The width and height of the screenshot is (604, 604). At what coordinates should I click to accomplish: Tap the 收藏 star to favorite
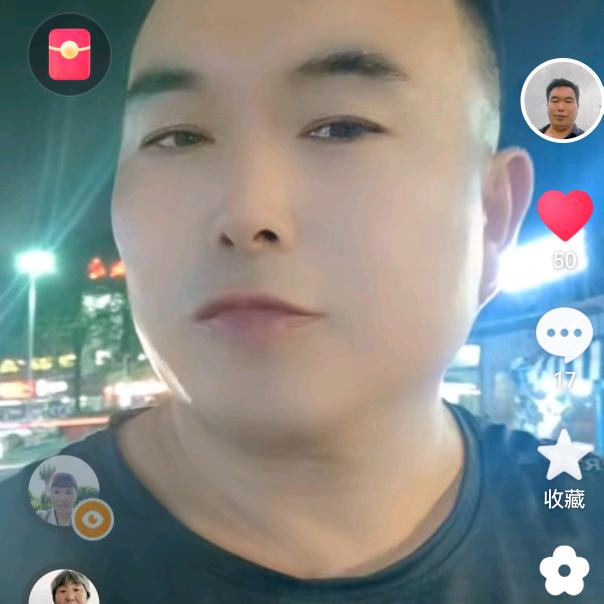tap(565, 456)
